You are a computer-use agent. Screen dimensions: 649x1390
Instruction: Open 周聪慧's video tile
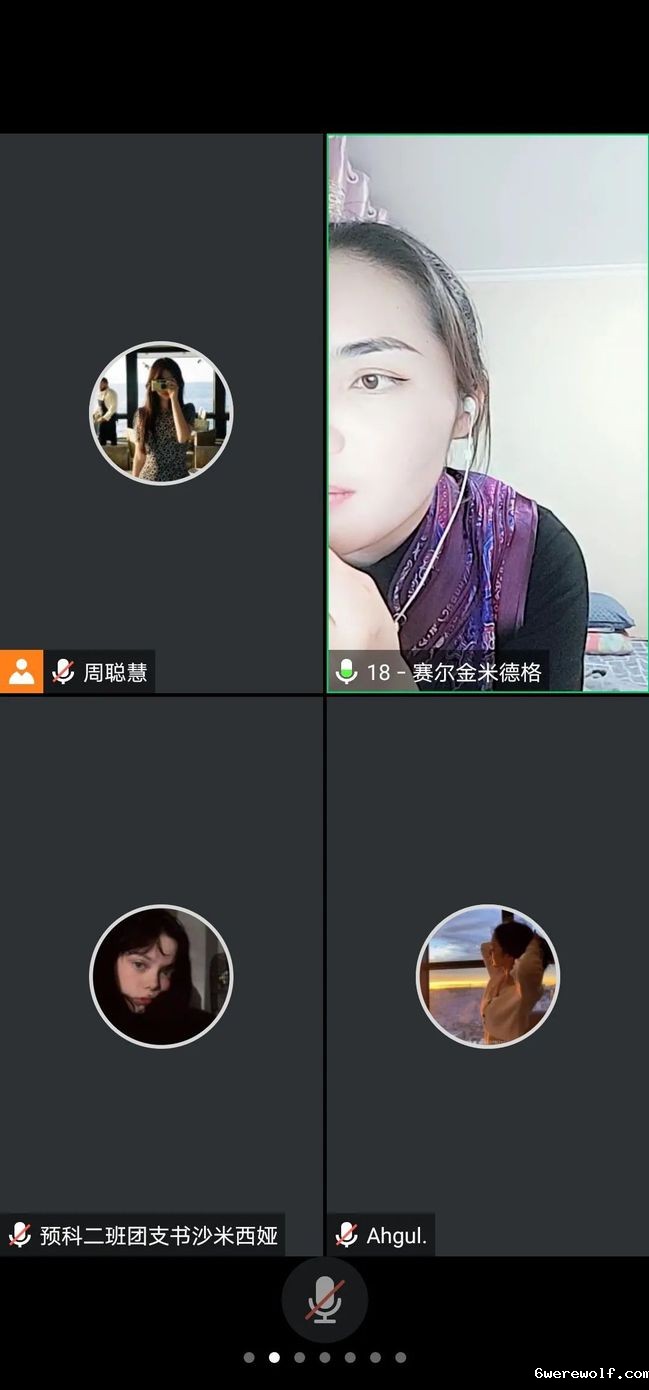161,413
